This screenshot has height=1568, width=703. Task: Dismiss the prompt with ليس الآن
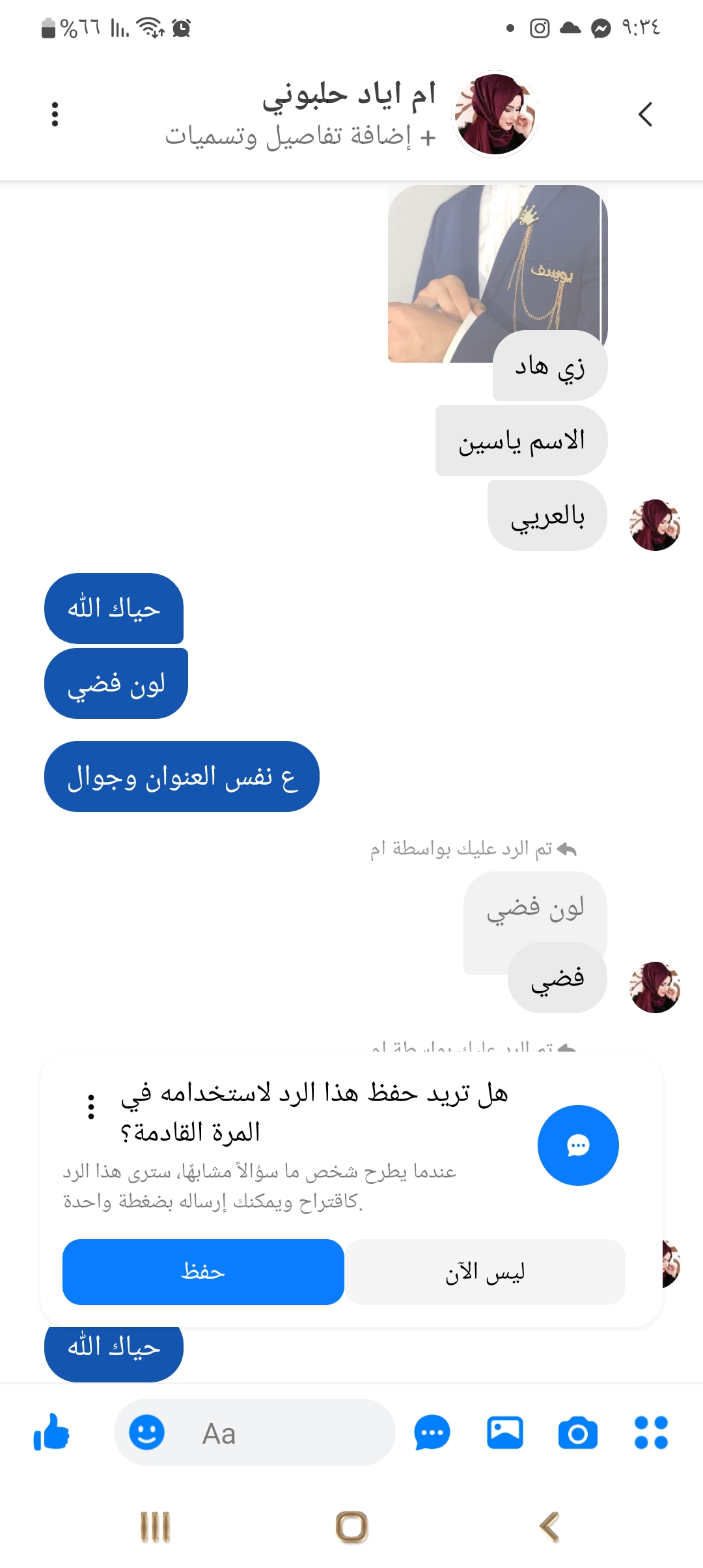click(485, 1272)
